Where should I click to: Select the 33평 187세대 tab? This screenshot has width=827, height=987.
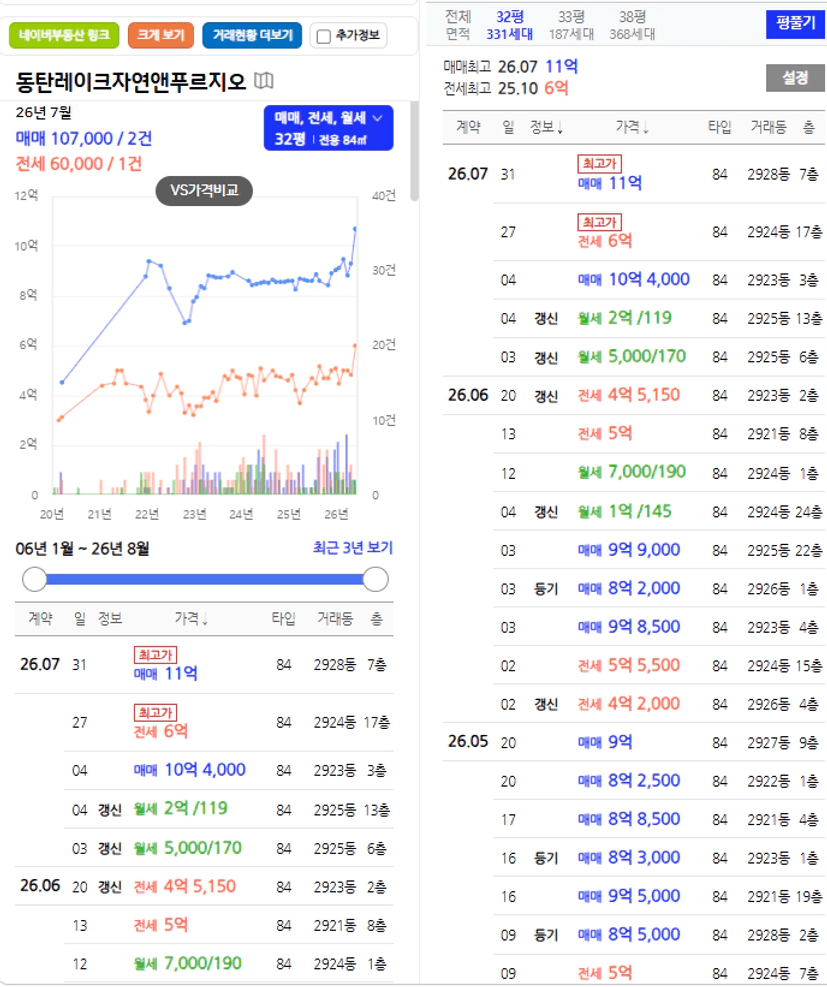(x=571, y=25)
